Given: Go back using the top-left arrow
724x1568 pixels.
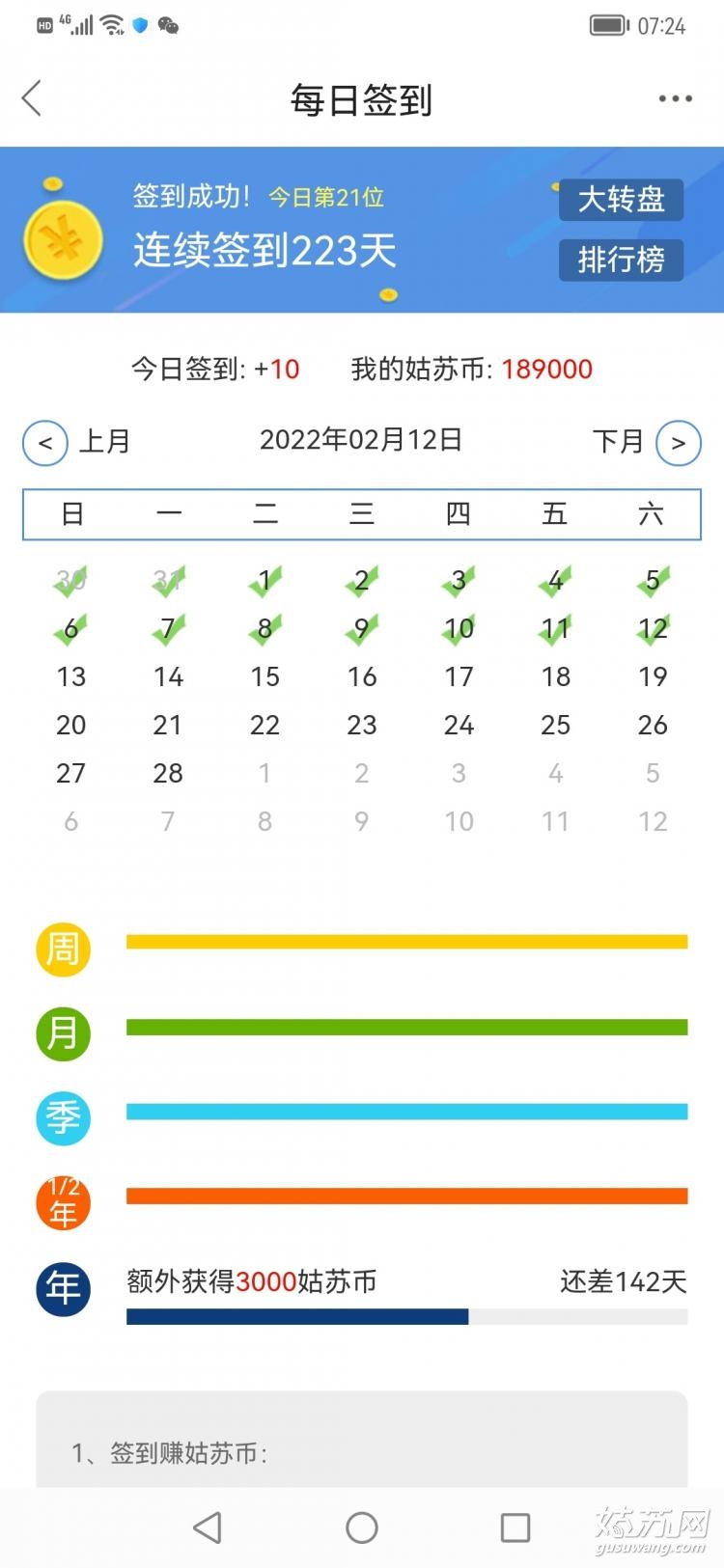Looking at the screenshot, I should tap(32, 98).
